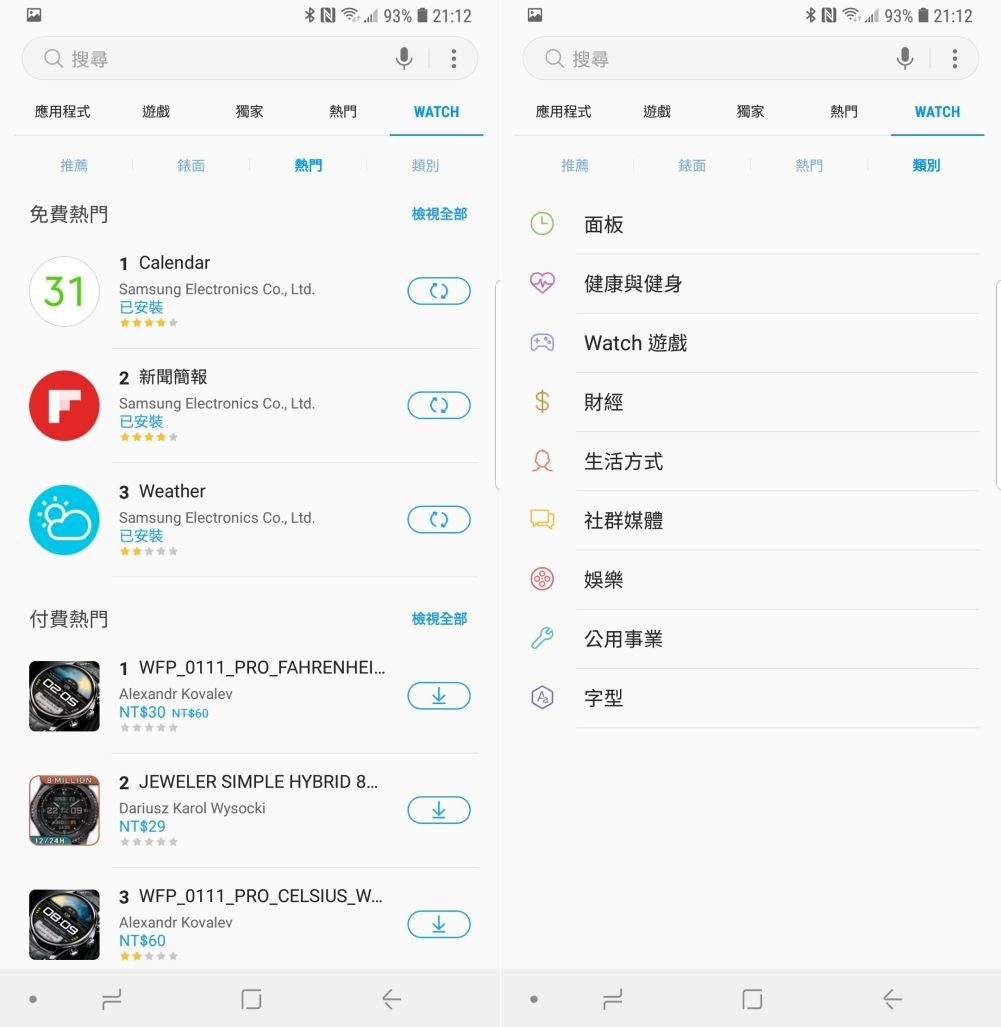Browse the 社群媒體 category
Image resolution: width=1001 pixels, height=1027 pixels.
click(623, 521)
